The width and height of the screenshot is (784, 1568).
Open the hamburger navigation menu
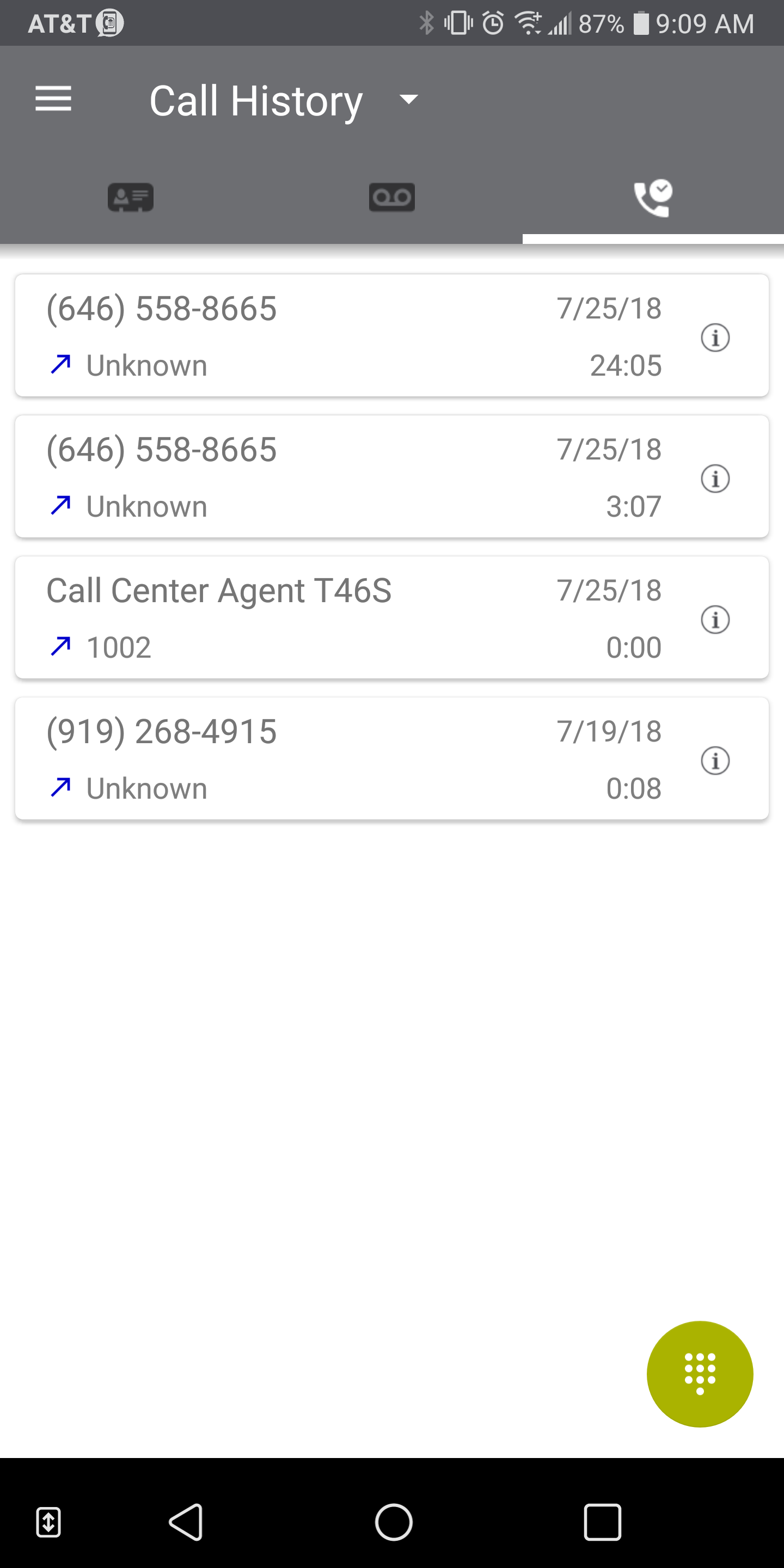pyautogui.click(x=53, y=99)
